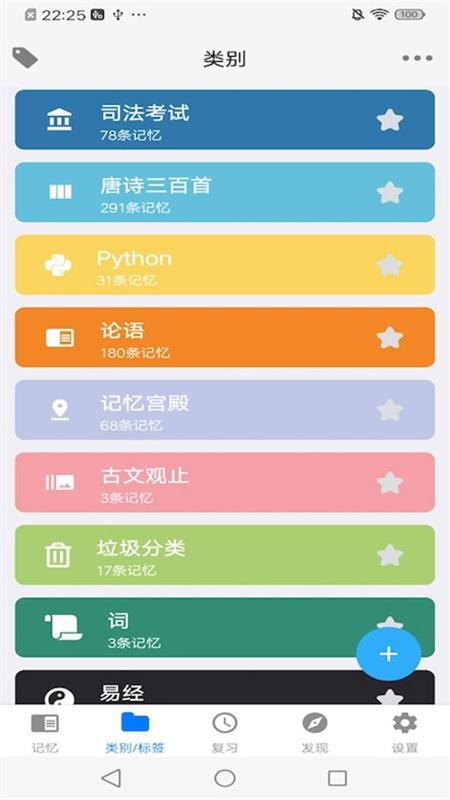This screenshot has width=450, height=800.
Task: Star the 古文观止 category
Action: [x=390, y=482]
